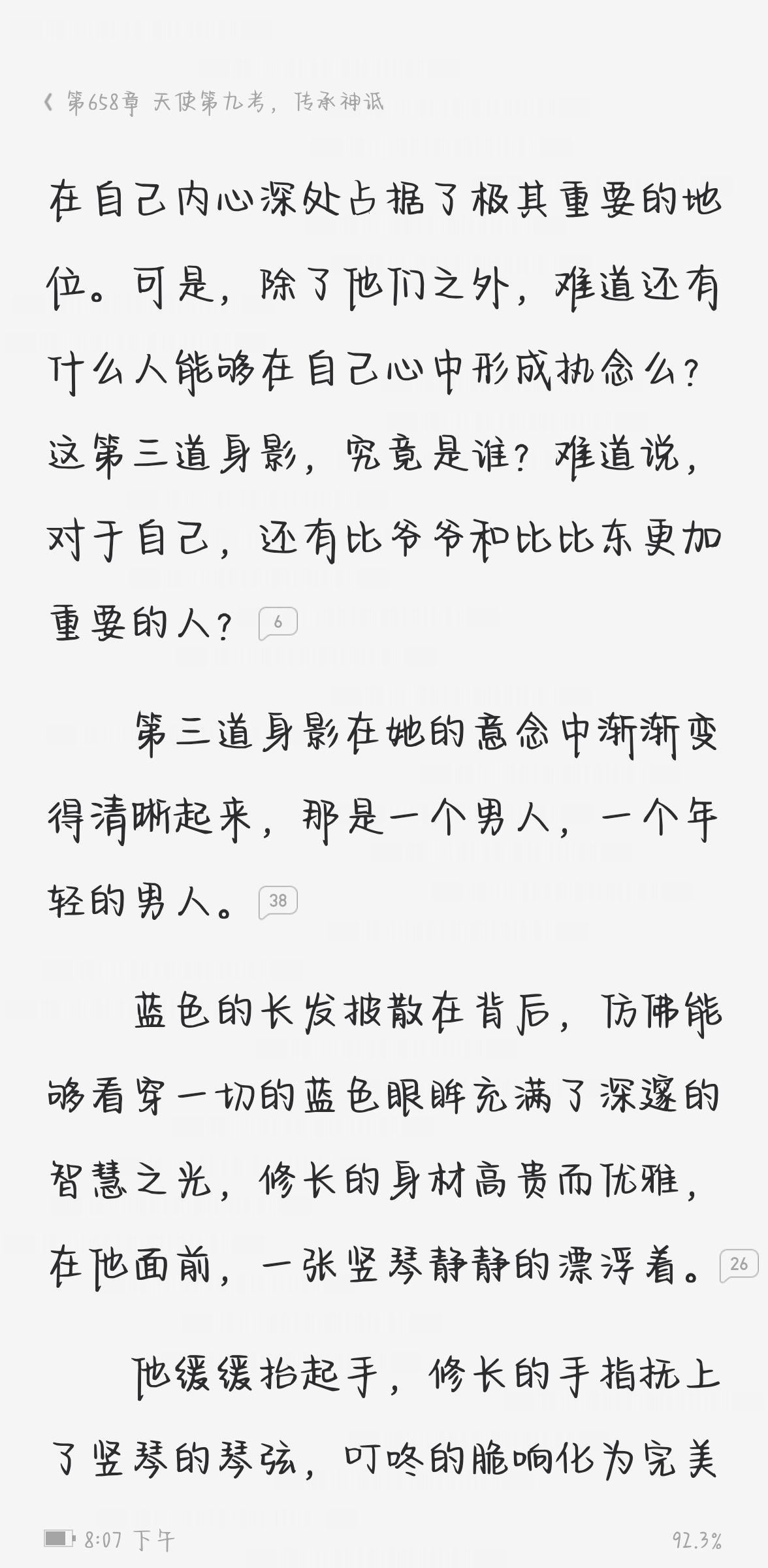Open the 26-comment bubble

coord(739,1265)
